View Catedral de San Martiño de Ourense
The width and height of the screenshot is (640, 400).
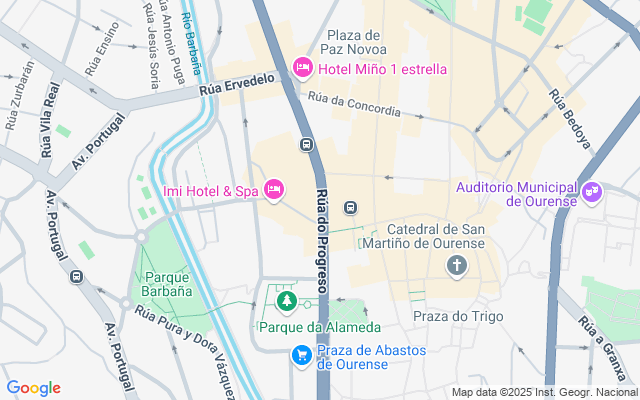456,265
